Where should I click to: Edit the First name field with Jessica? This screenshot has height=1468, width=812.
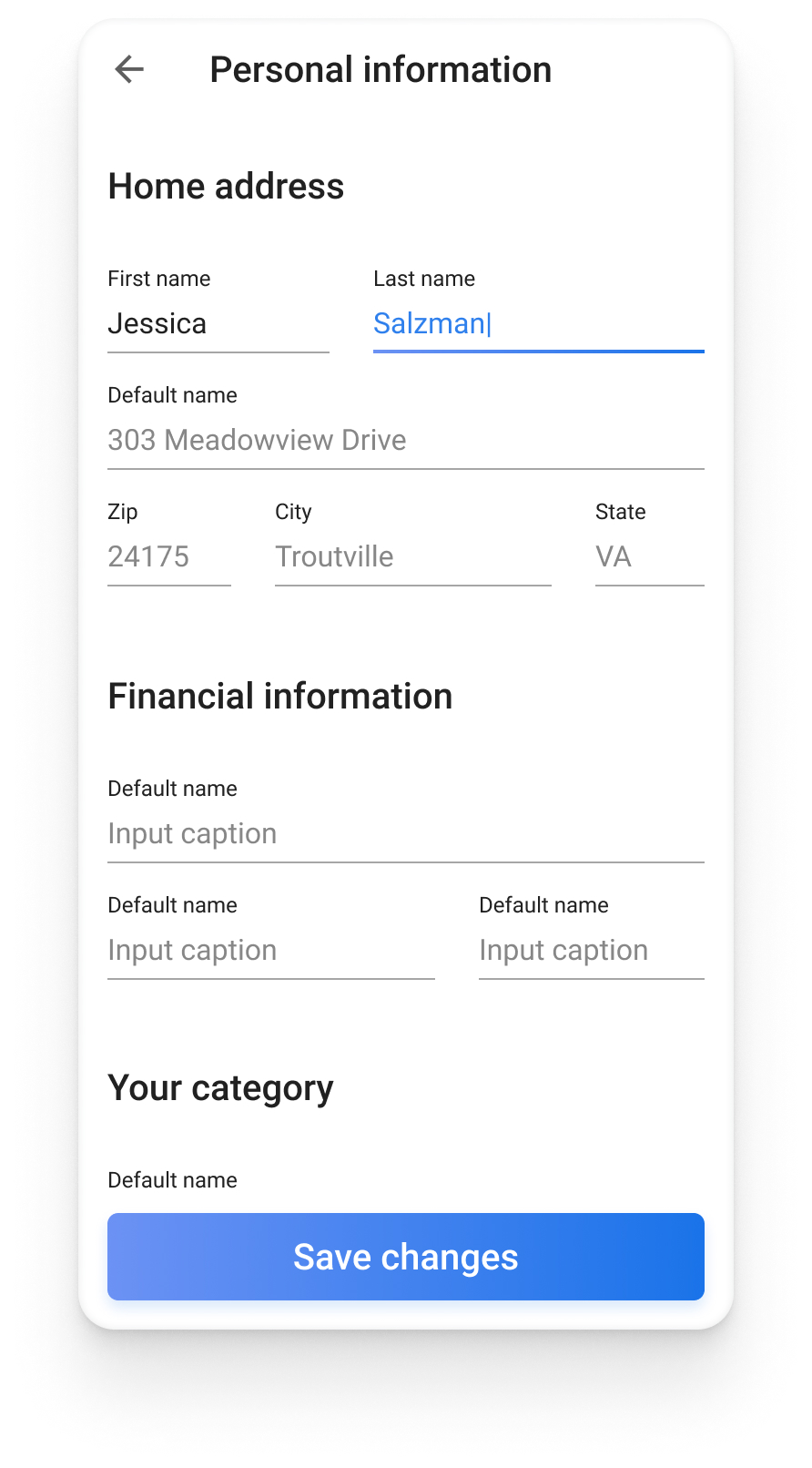click(218, 325)
